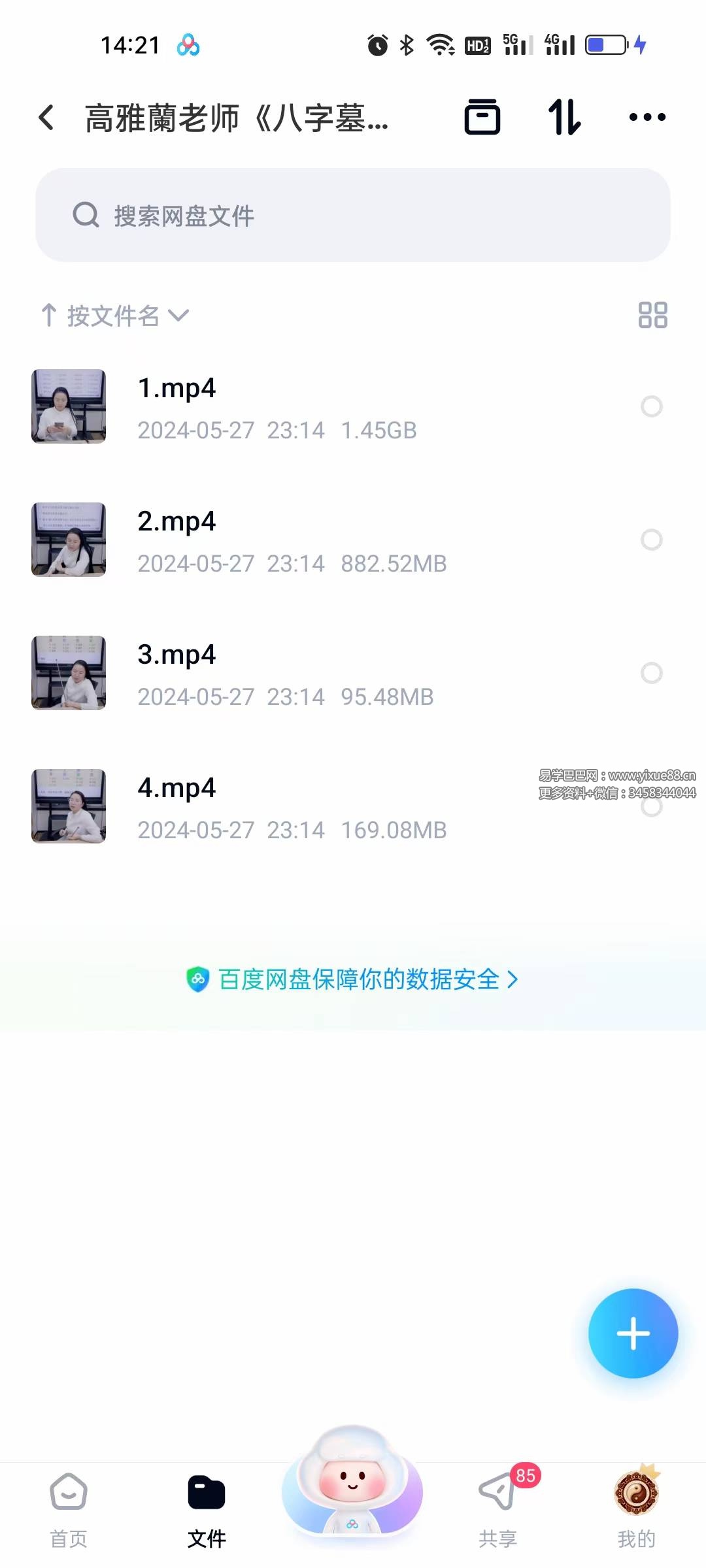Open the transfer list icon
Screen dimensions: 706x1568
point(483,116)
